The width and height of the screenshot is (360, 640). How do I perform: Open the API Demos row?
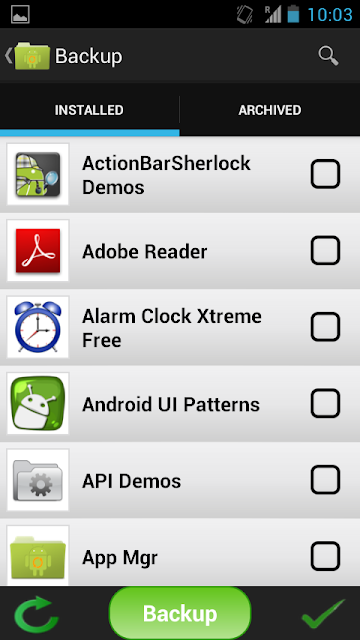[180, 480]
